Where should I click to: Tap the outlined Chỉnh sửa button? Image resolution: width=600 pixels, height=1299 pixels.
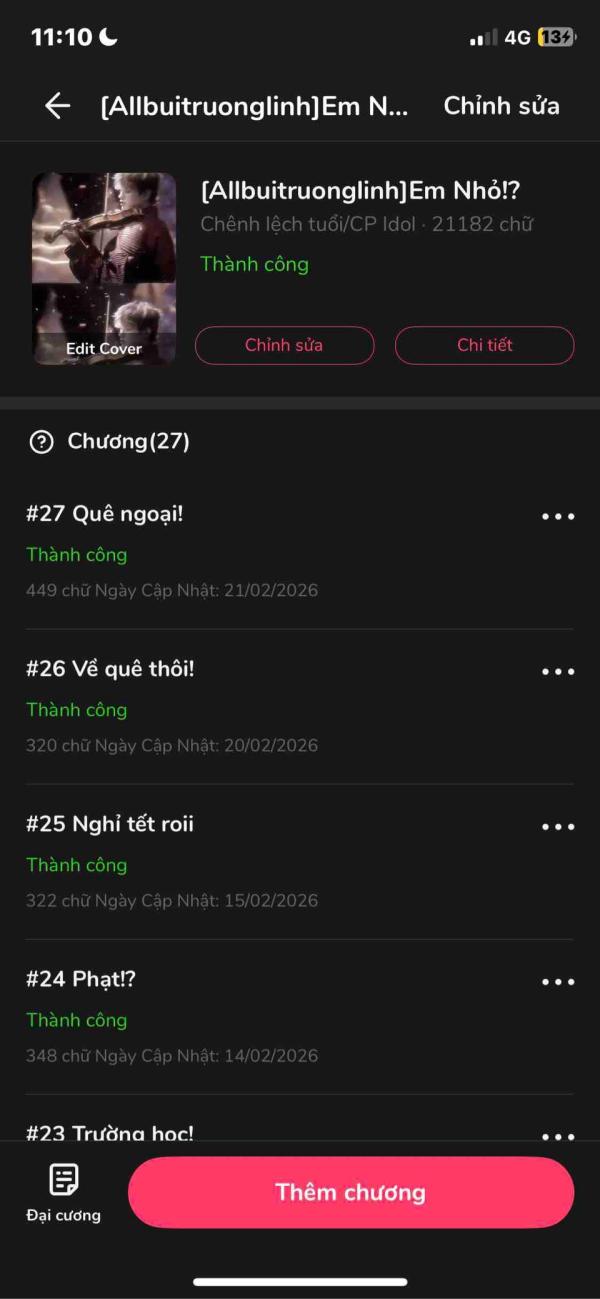(284, 345)
